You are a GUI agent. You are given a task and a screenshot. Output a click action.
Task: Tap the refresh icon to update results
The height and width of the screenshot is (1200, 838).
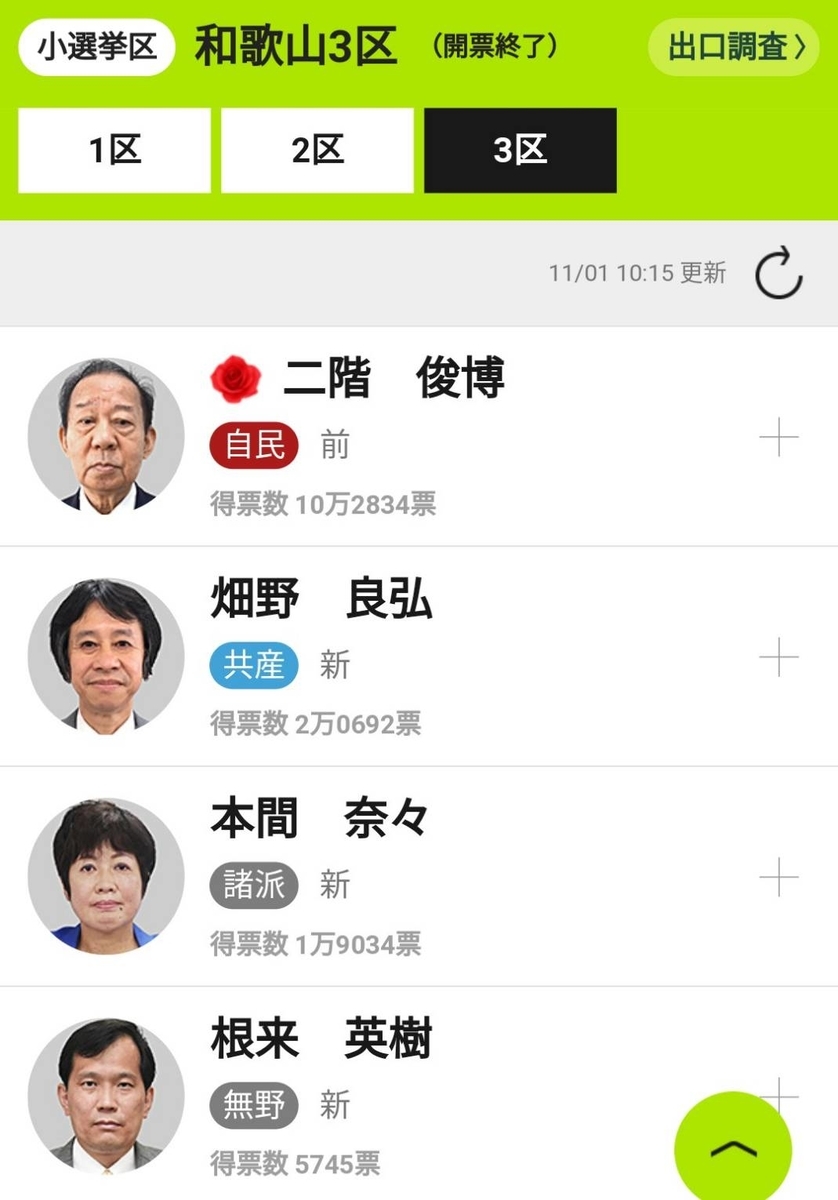coord(779,273)
